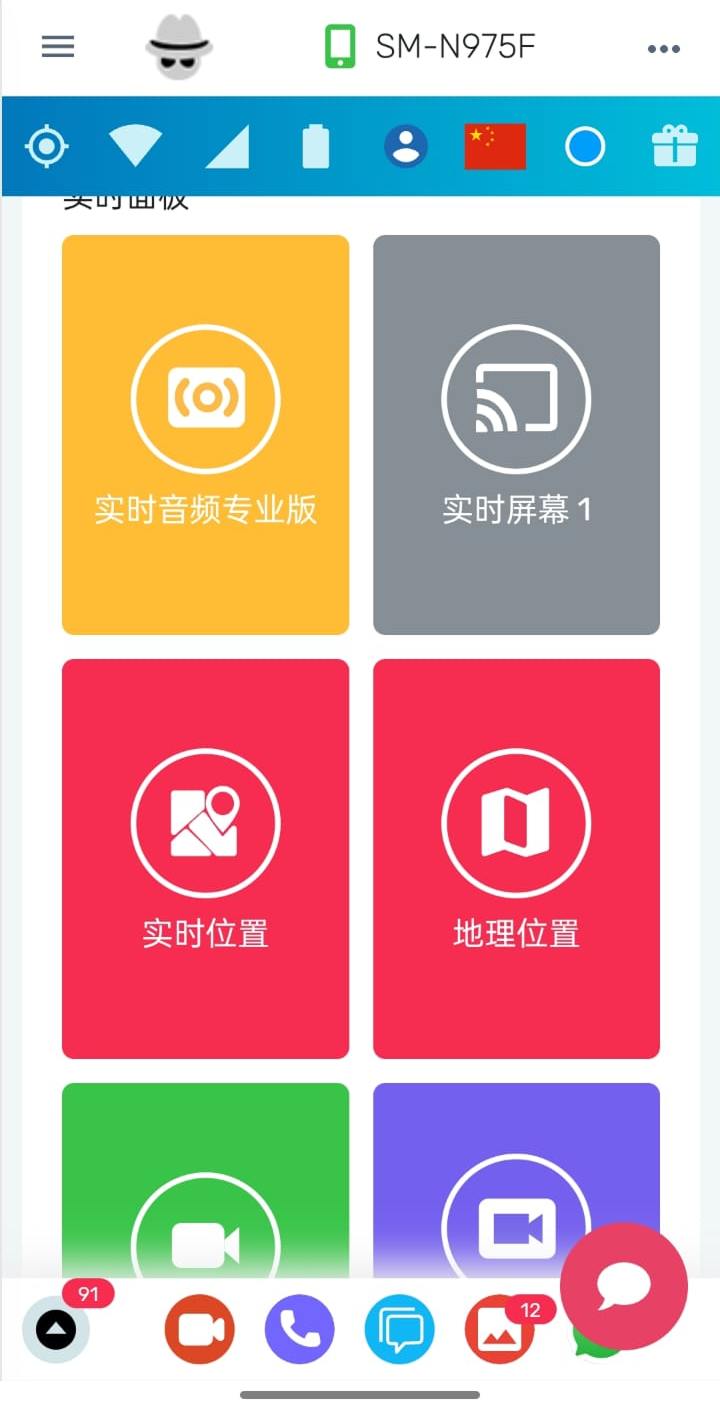The width and height of the screenshot is (720, 1413).
Task: Open the three-dot overflow menu
Action: 664,48
